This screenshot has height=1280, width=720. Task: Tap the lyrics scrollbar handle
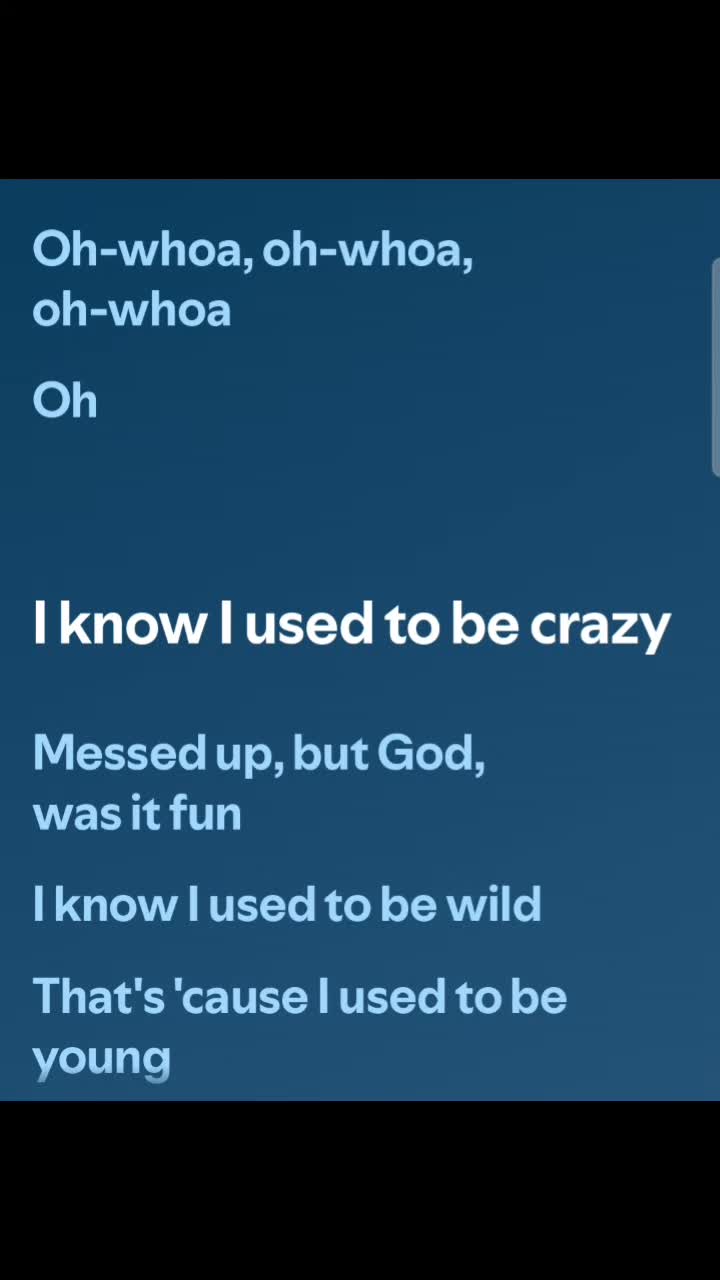(715, 367)
